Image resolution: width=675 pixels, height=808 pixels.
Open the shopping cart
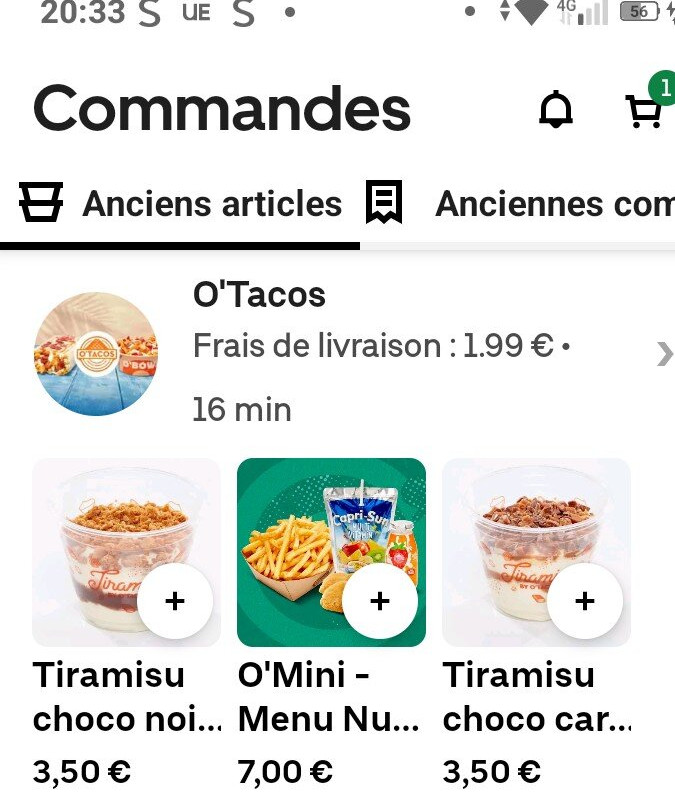pos(644,111)
